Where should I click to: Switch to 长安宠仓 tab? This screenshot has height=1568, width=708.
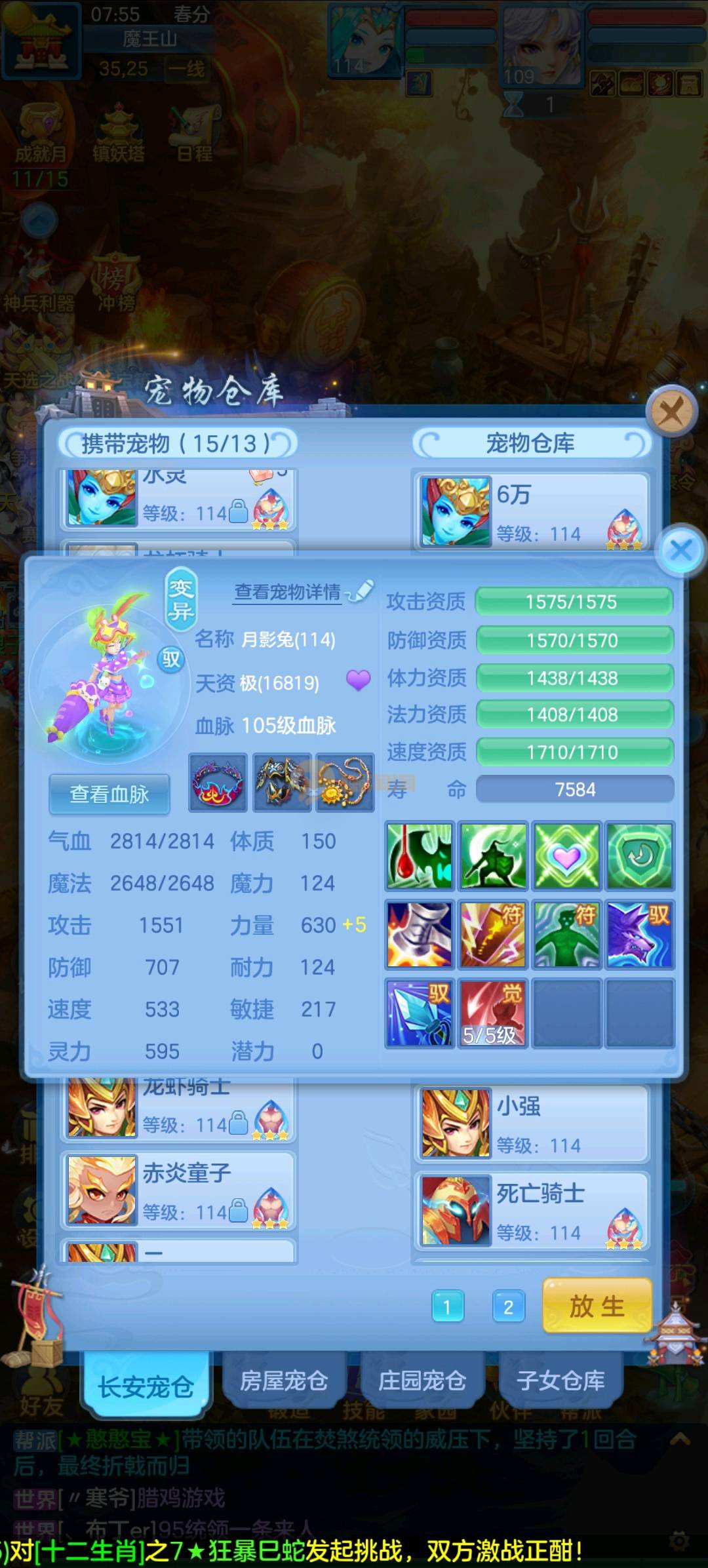[x=146, y=1386]
